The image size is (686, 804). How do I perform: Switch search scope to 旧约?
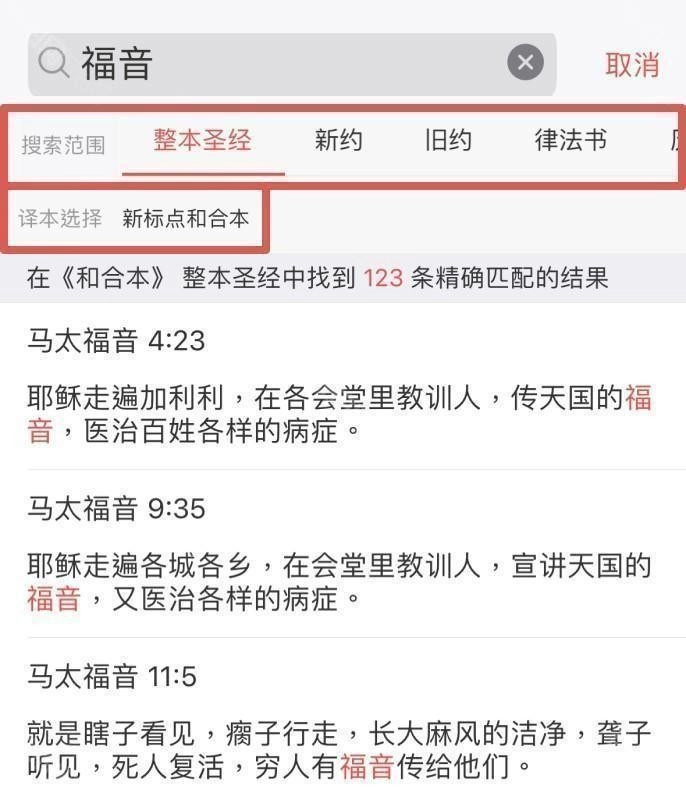[x=447, y=141]
